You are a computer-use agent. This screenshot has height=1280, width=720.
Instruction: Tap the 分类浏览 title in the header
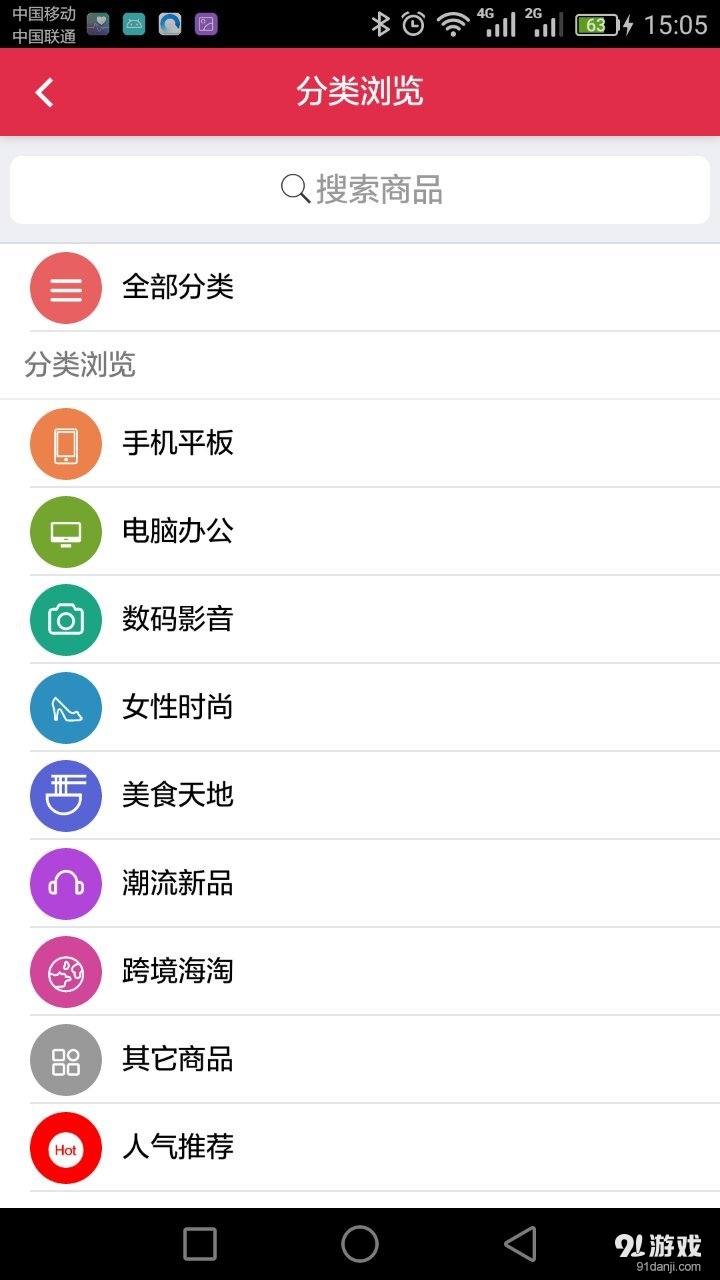click(360, 91)
